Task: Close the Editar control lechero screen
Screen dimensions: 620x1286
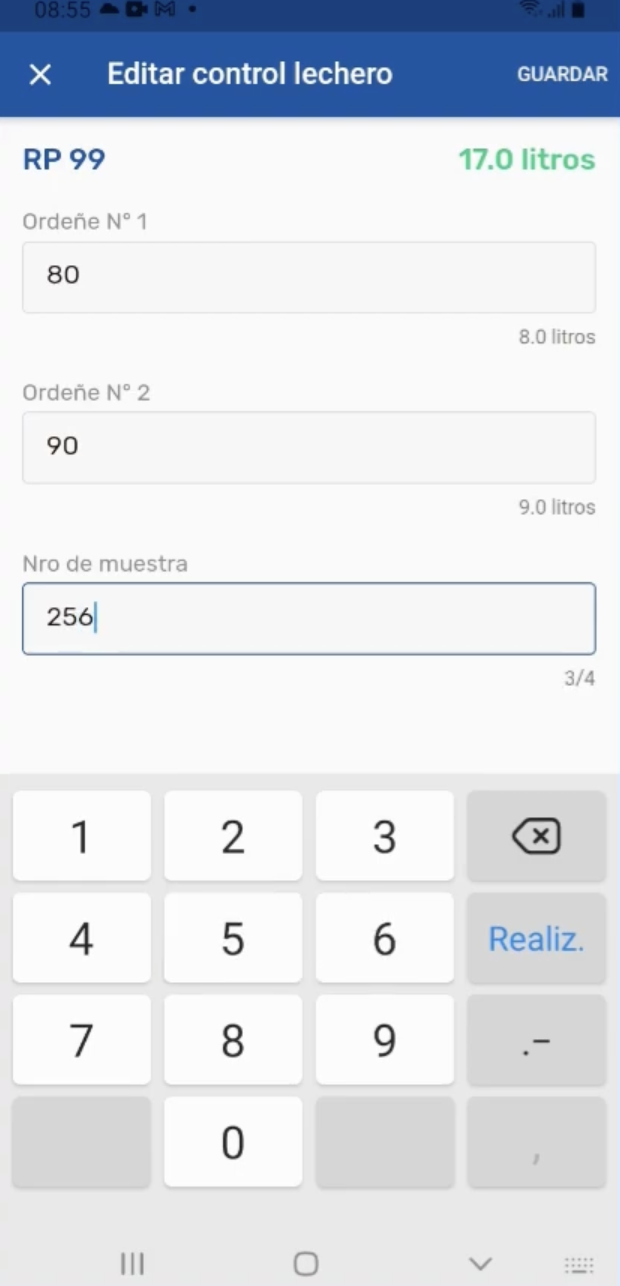Action: click(x=40, y=74)
